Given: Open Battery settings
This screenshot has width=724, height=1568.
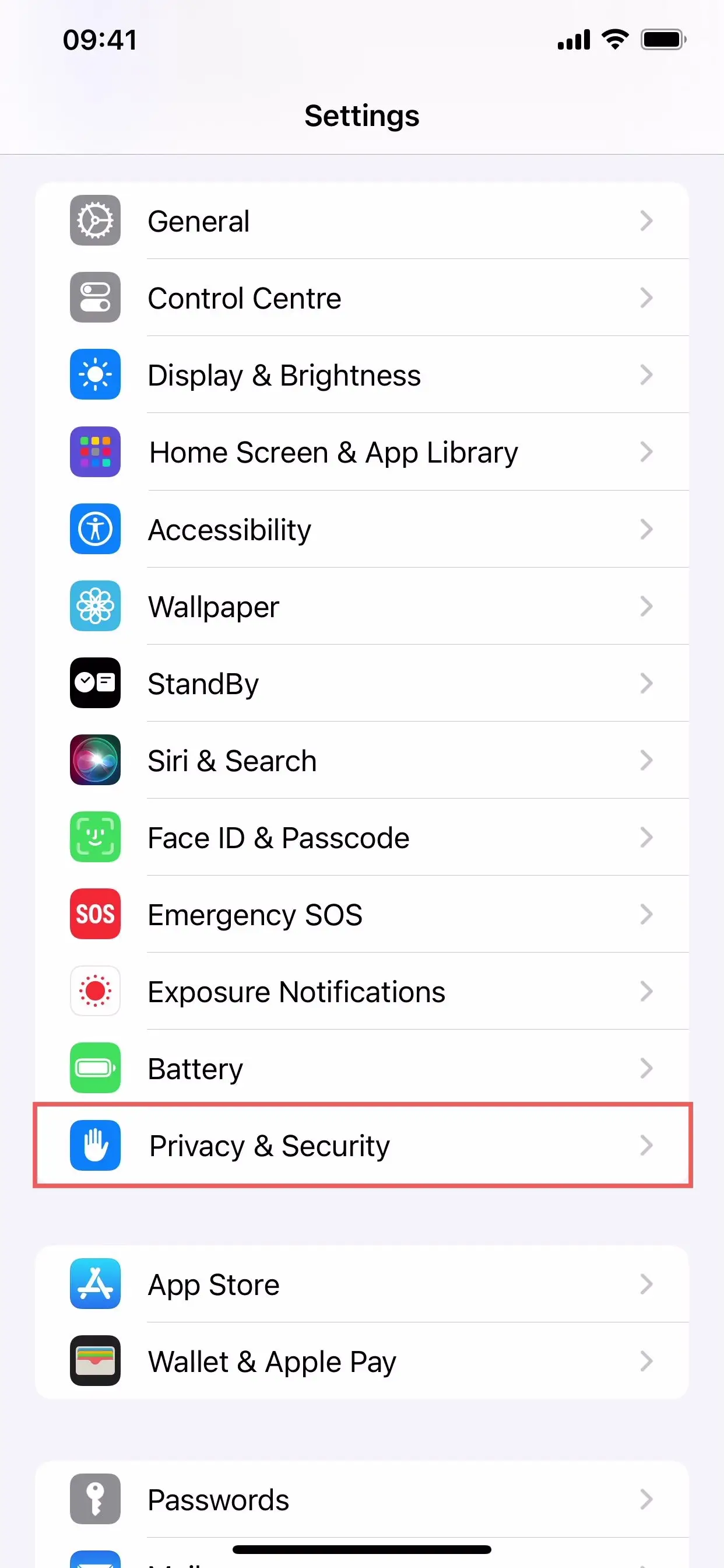Looking at the screenshot, I should 361,1068.
